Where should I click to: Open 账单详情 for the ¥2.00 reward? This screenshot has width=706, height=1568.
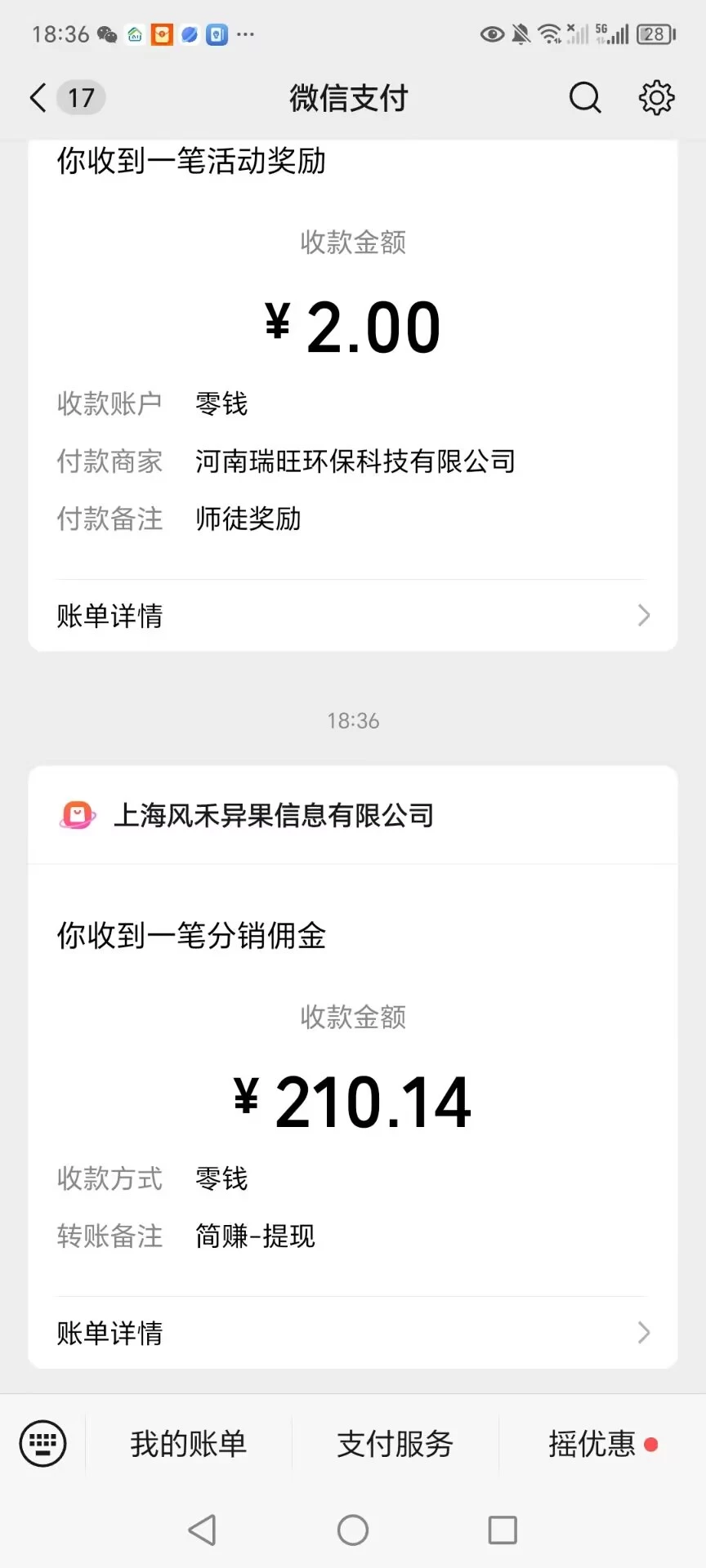pos(353,616)
